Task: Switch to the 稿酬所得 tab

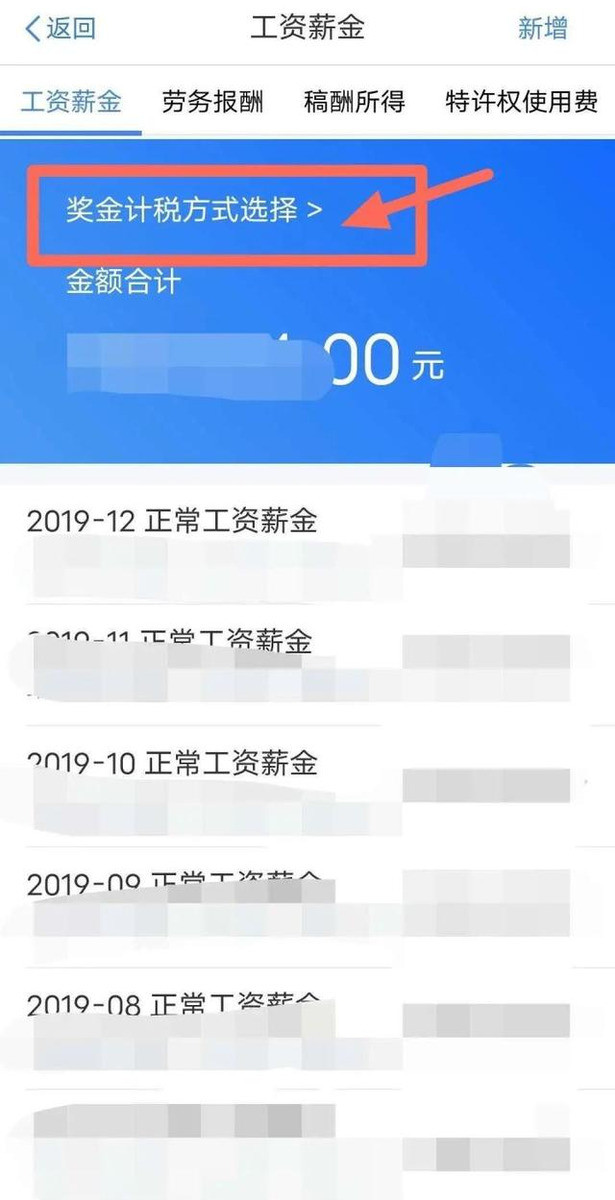Action: click(x=354, y=101)
